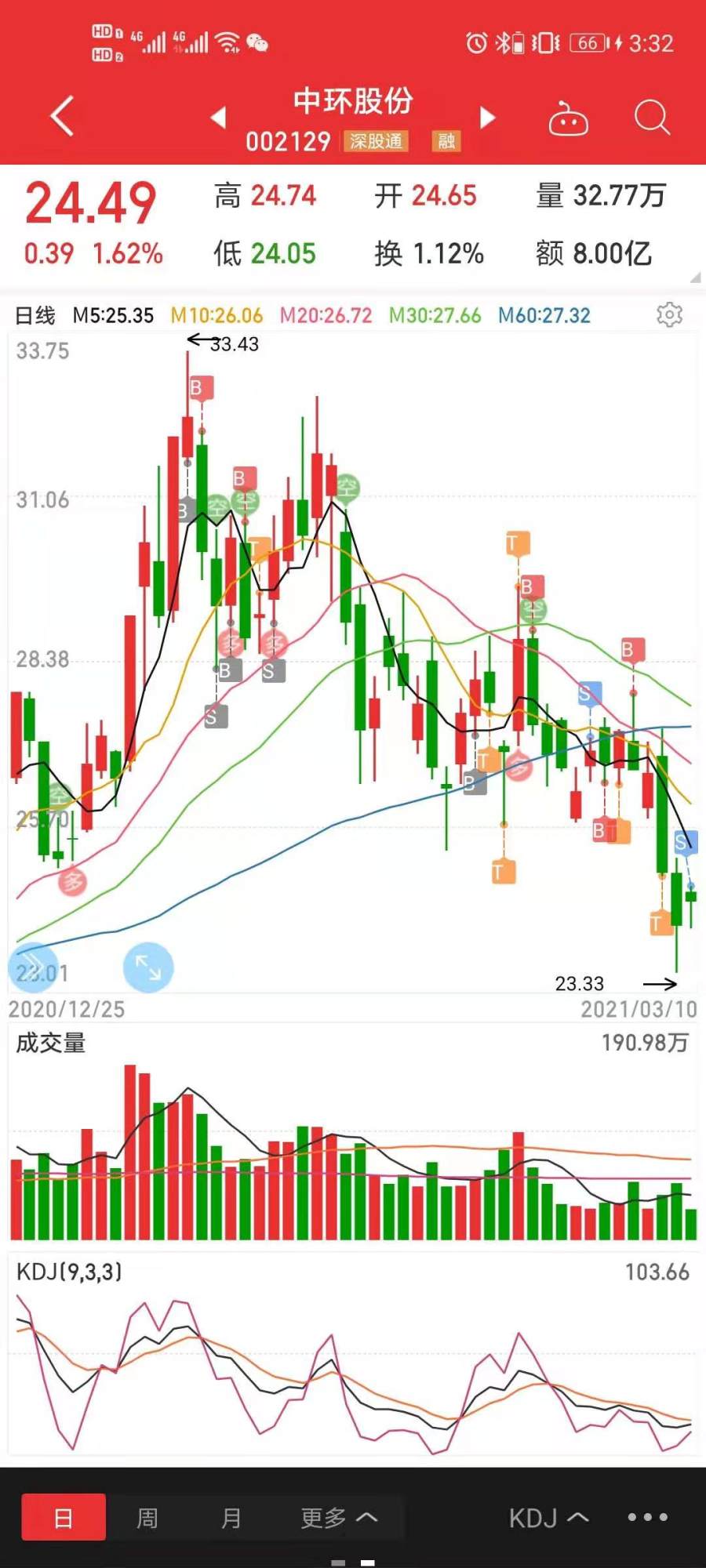Open the KDJ indicator selector
This screenshot has height=1568, width=706.
548,1518
